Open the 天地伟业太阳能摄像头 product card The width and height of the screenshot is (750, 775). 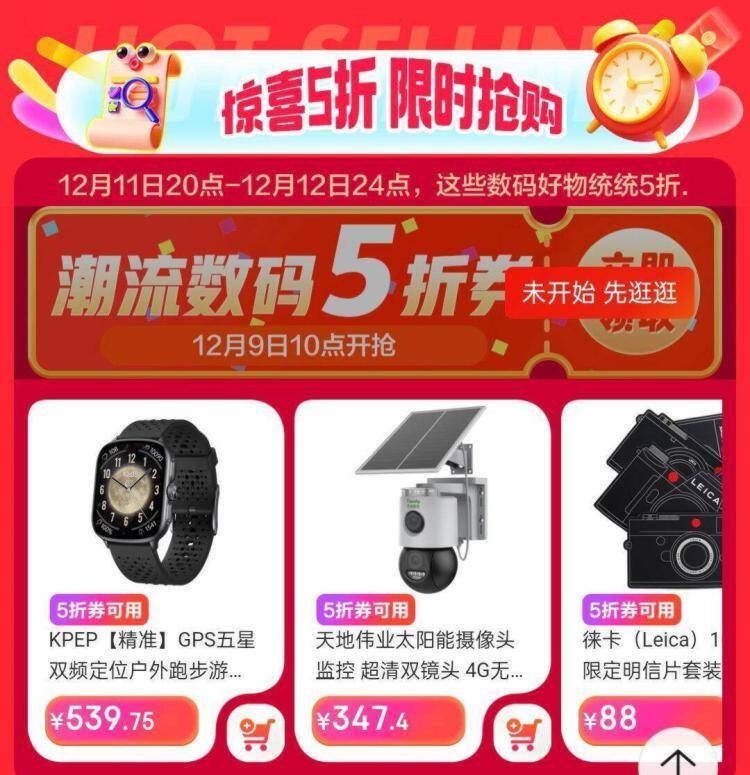pyautogui.click(x=422, y=580)
